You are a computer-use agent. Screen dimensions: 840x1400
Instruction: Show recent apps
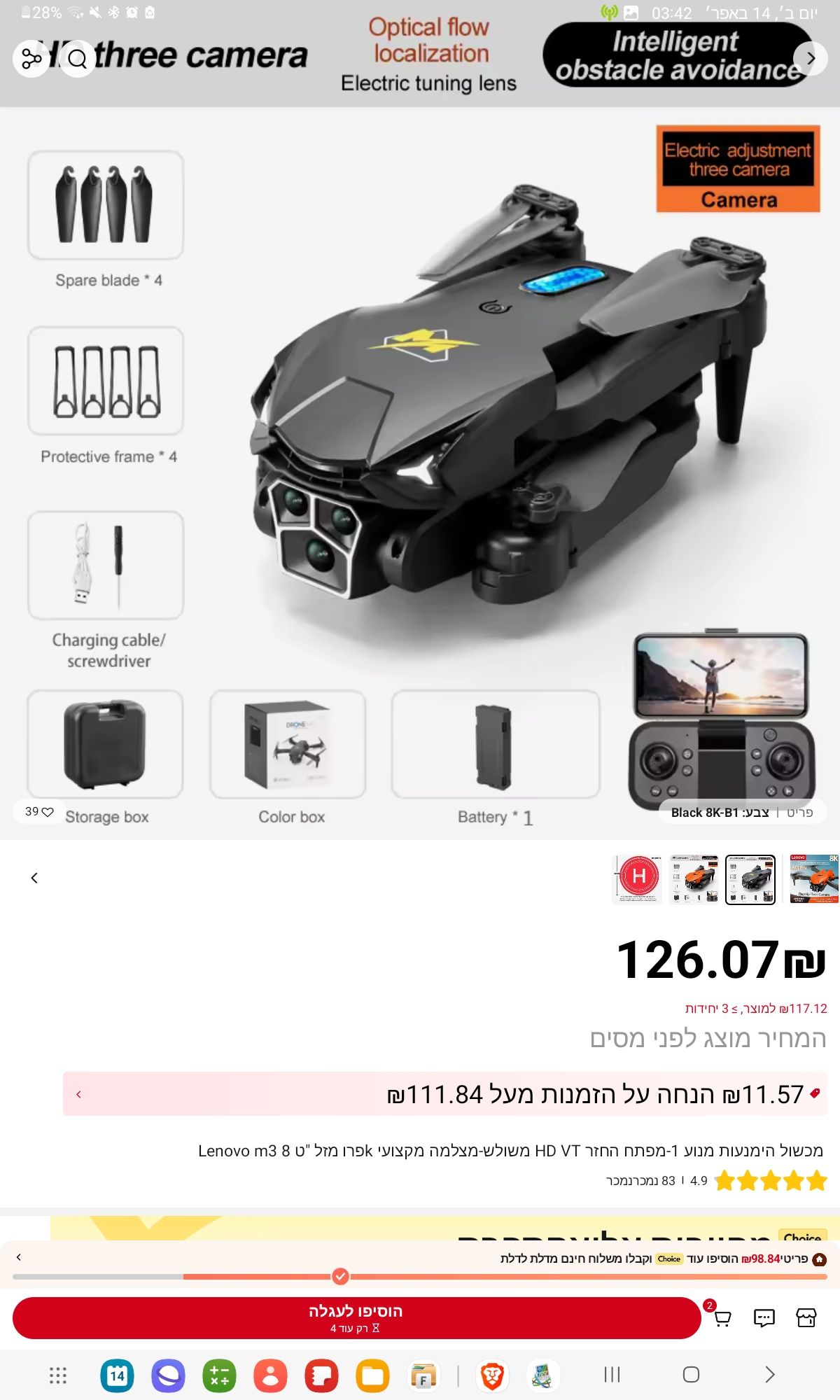pyautogui.click(x=612, y=1375)
